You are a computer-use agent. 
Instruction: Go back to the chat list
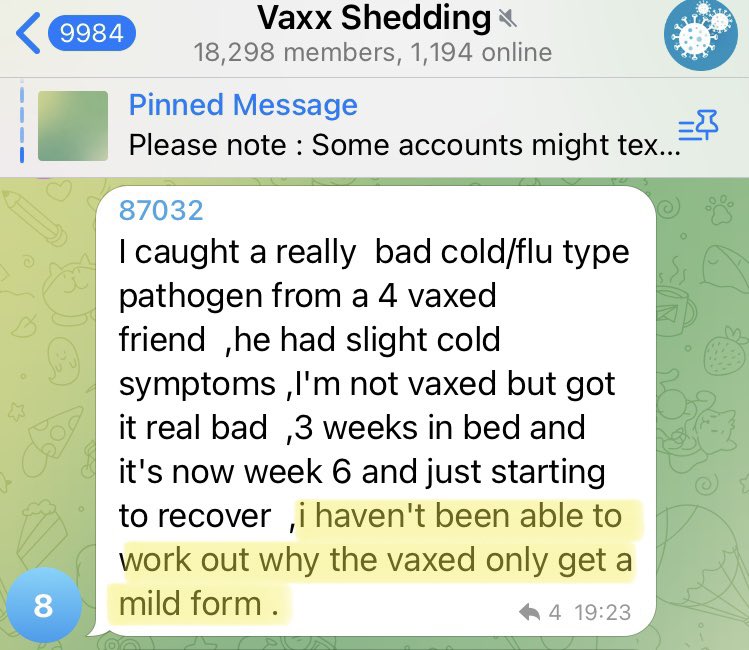coord(75,34)
